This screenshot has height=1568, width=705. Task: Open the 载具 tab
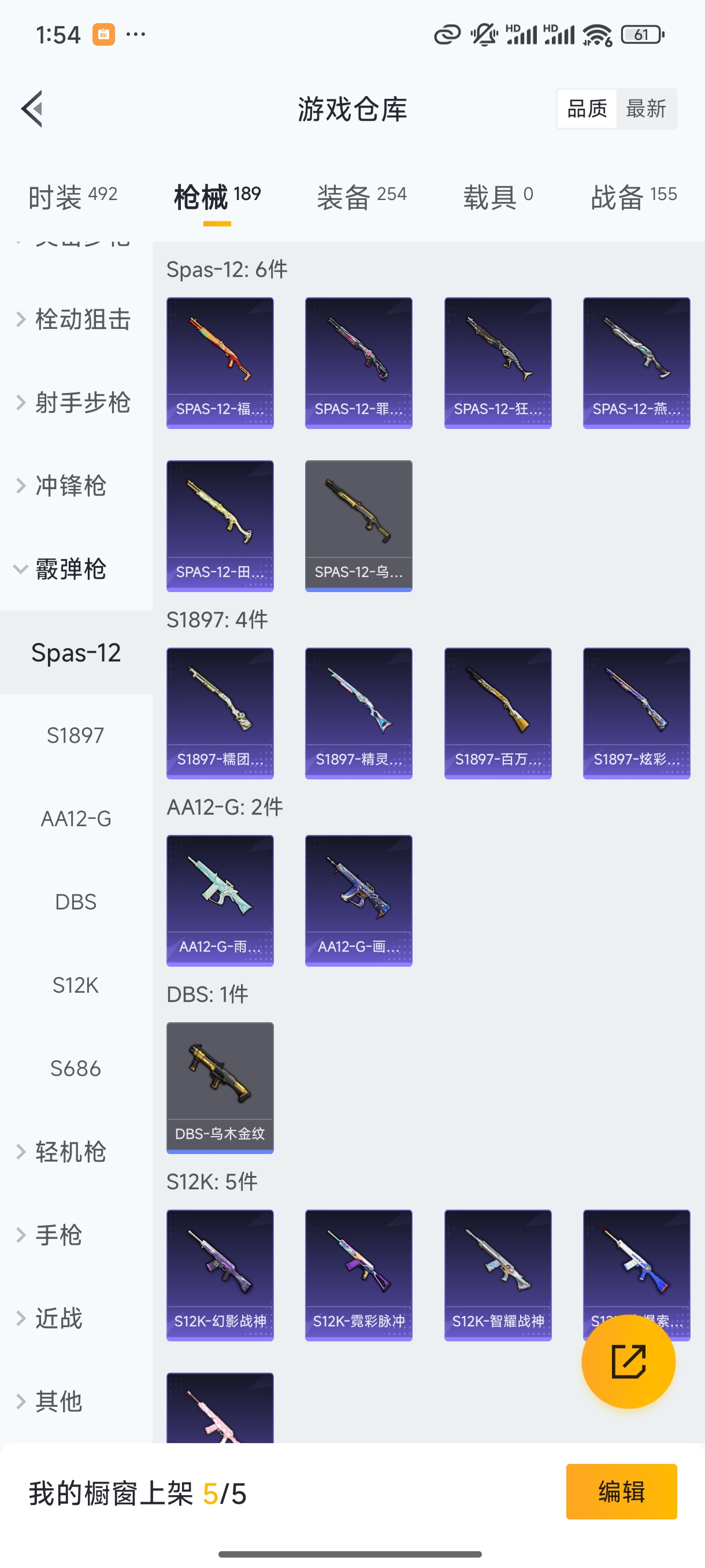[498, 197]
